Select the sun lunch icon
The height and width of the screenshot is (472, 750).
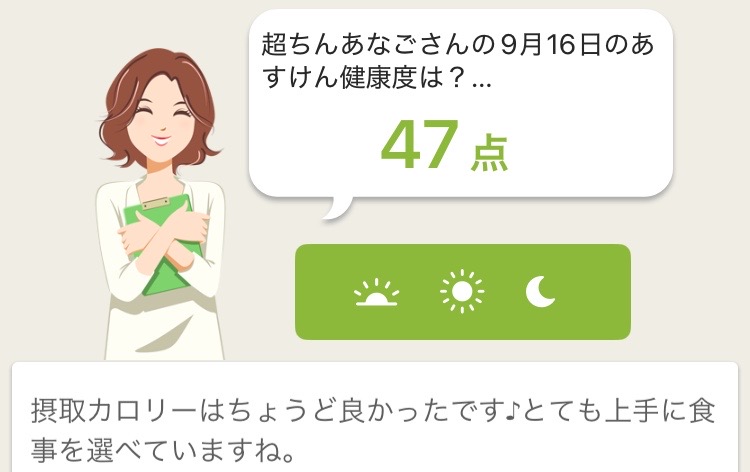[x=461, y=292]
